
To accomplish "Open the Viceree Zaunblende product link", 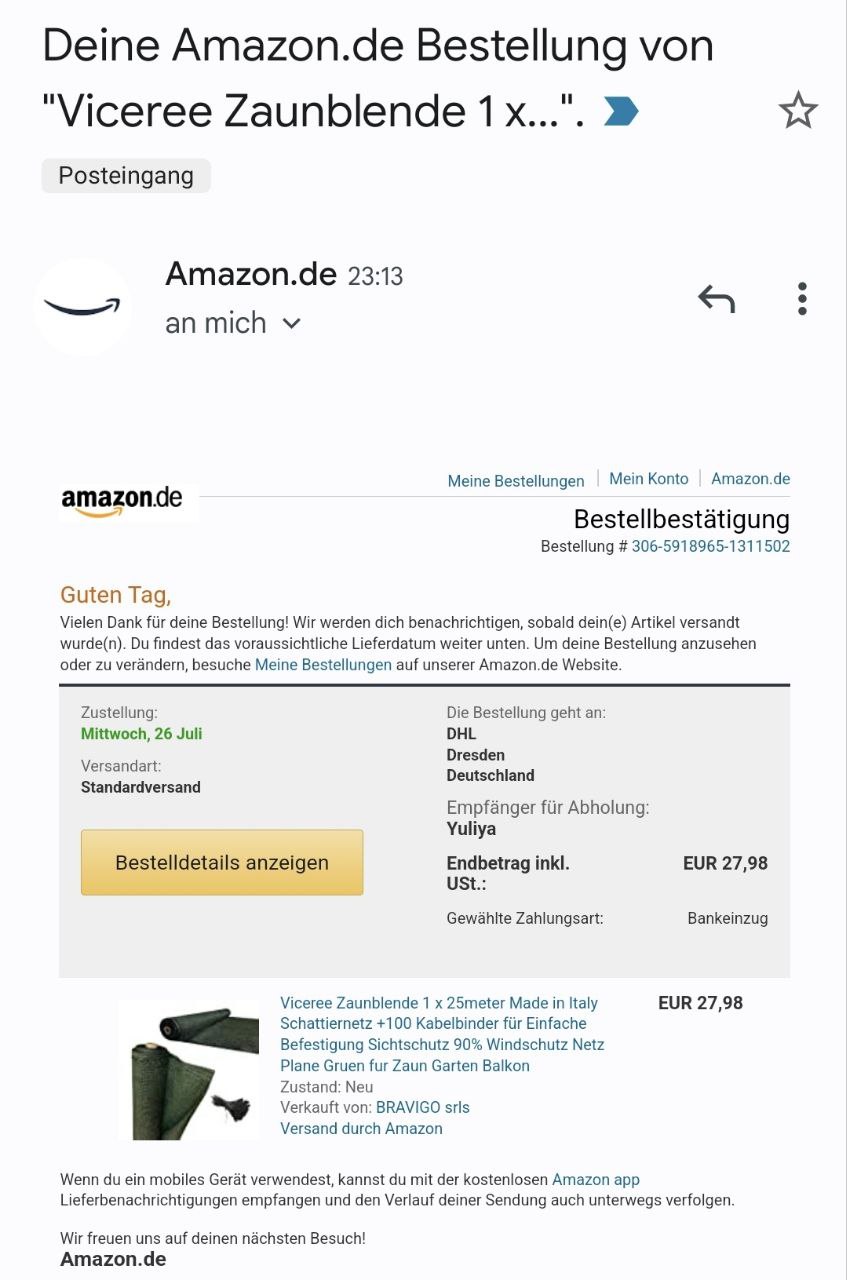I will click(441, 1034).
